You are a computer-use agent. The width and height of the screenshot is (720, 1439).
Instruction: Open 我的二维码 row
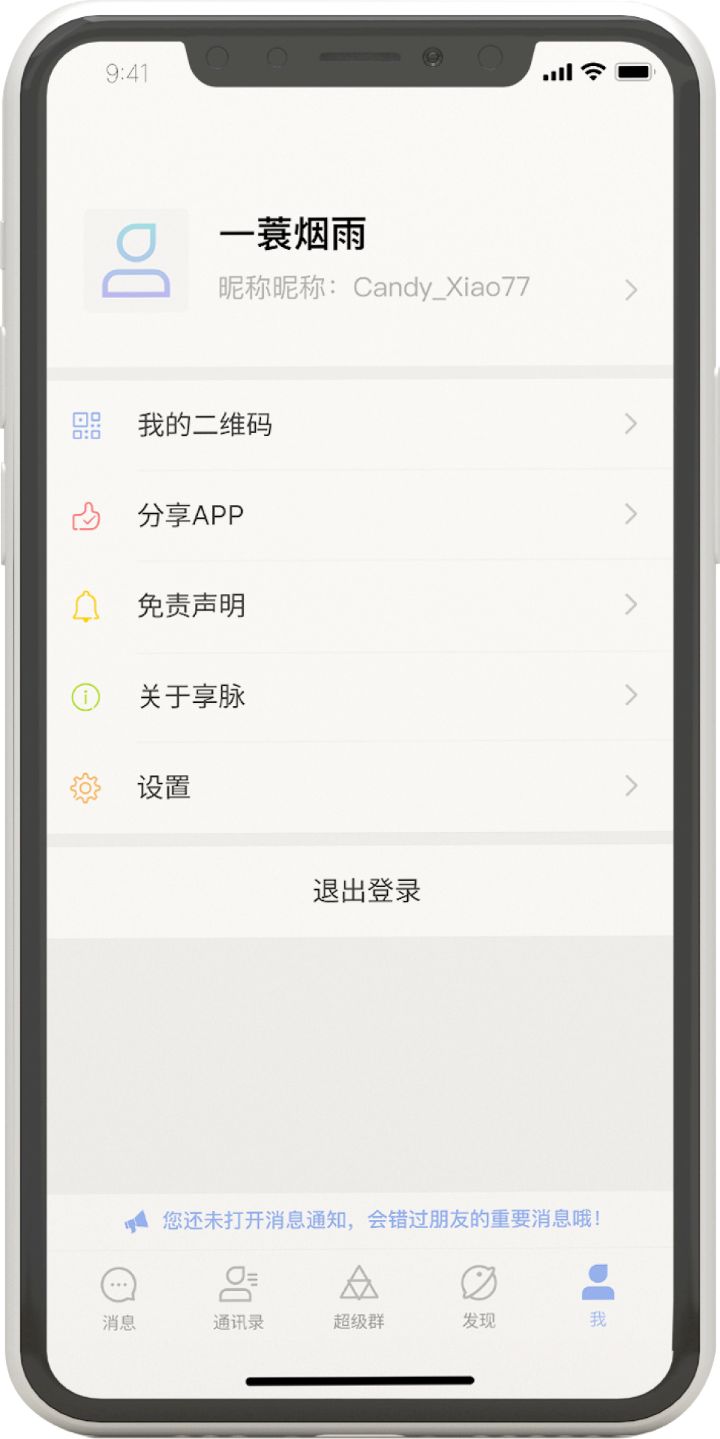point(360,425)
